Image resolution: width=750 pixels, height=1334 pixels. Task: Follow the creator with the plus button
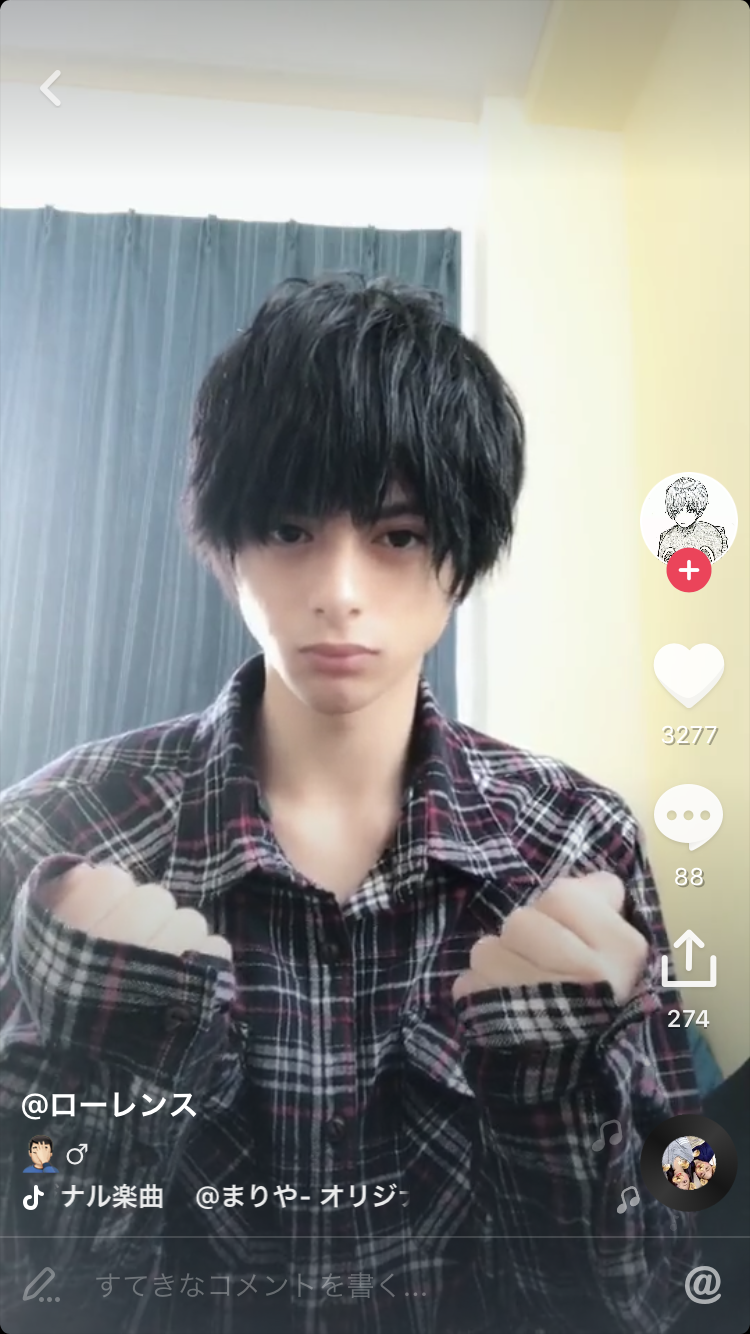pos(688,571)
